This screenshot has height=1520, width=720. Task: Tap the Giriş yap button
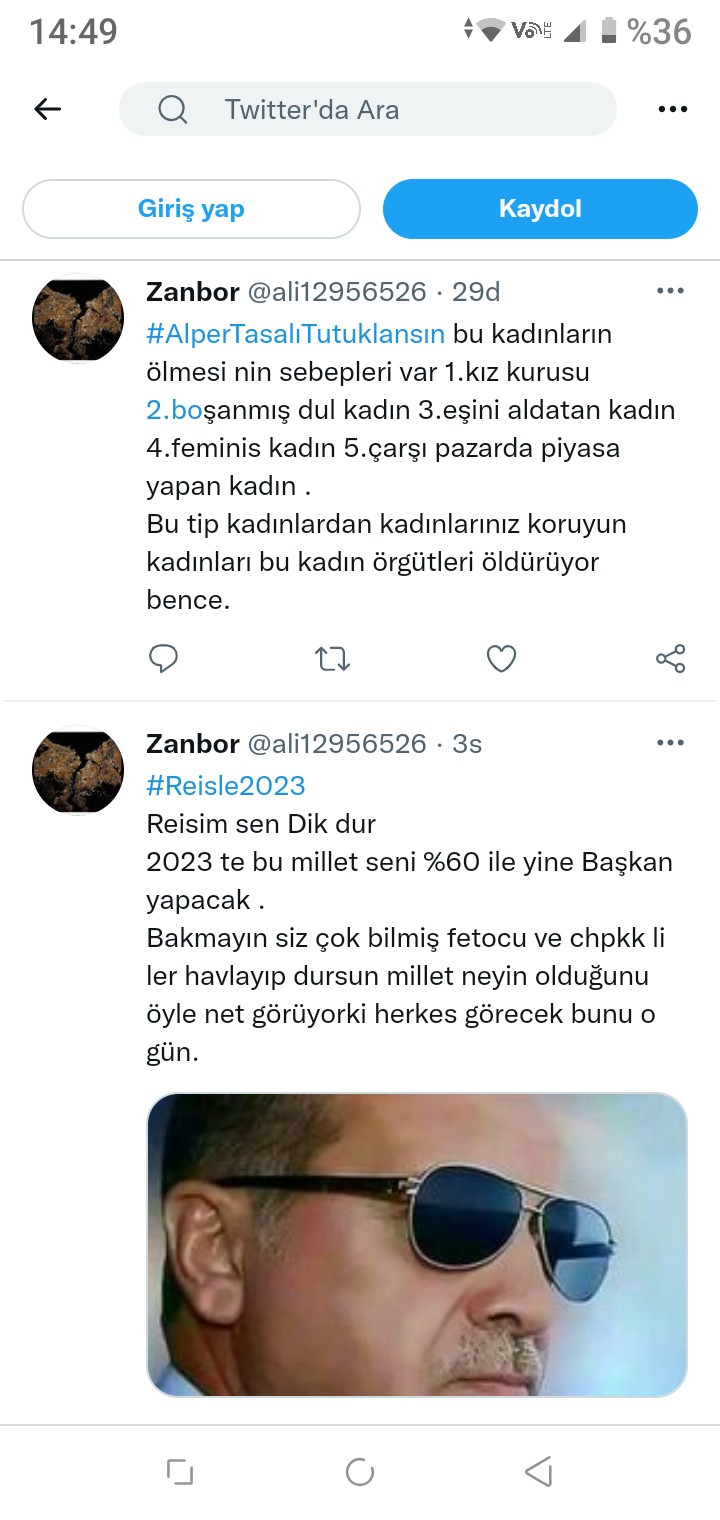191,209
